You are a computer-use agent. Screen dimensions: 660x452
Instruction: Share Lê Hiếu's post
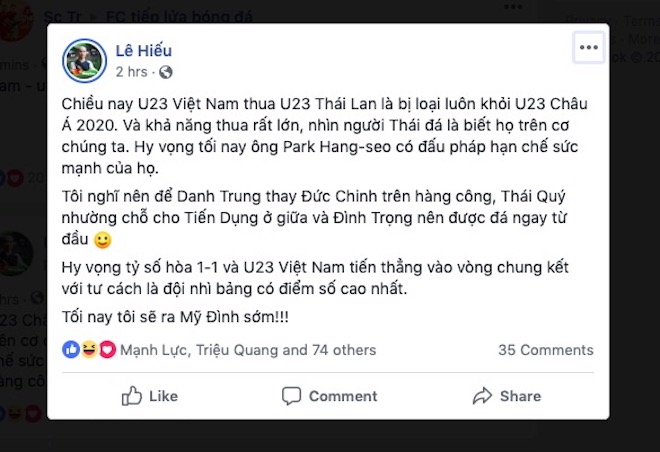(507, 396)
